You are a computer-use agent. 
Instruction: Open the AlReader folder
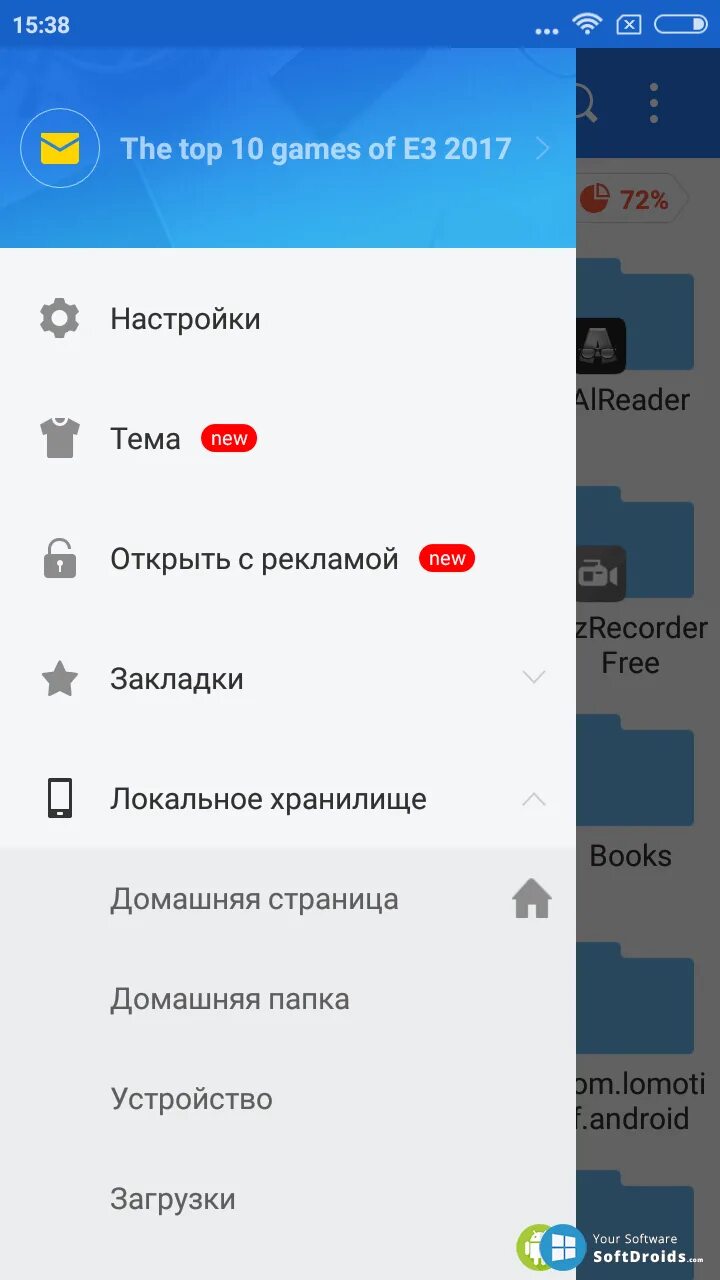tap(635, 340)
